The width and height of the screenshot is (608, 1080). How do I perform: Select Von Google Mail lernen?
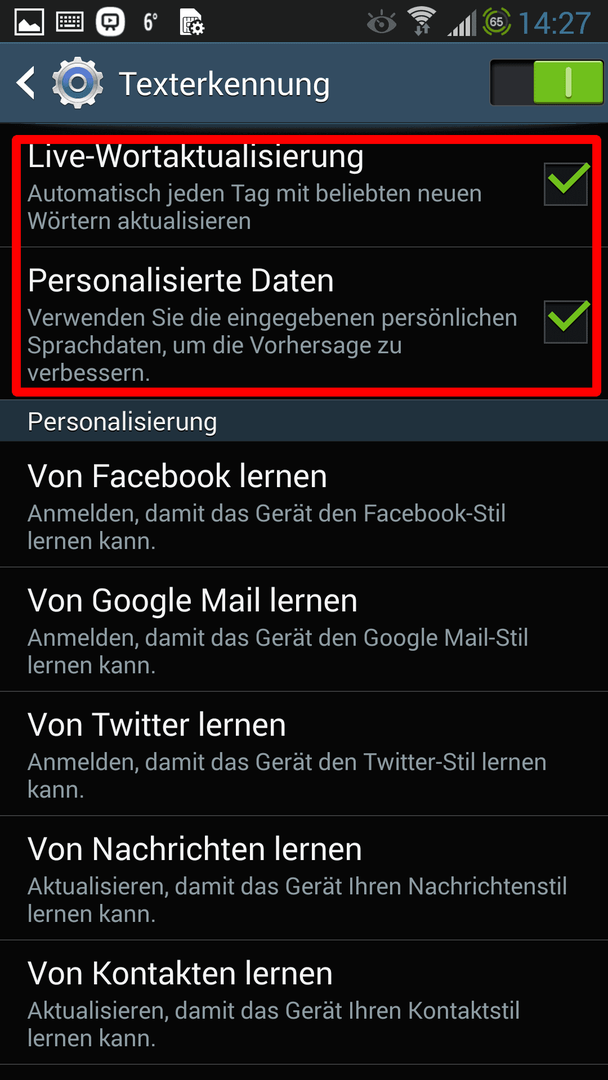click(x=300, y=630)
